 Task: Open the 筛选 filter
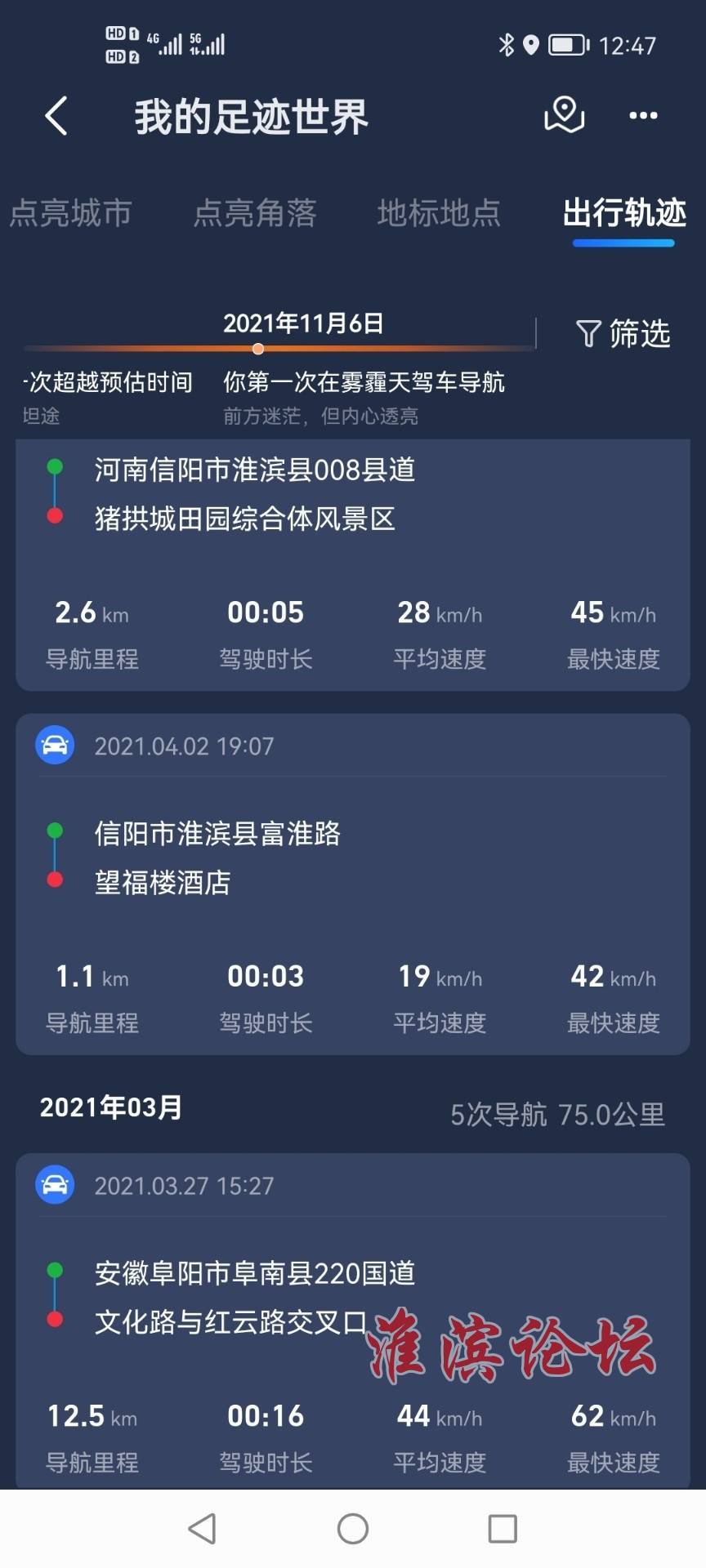[623, 333]
